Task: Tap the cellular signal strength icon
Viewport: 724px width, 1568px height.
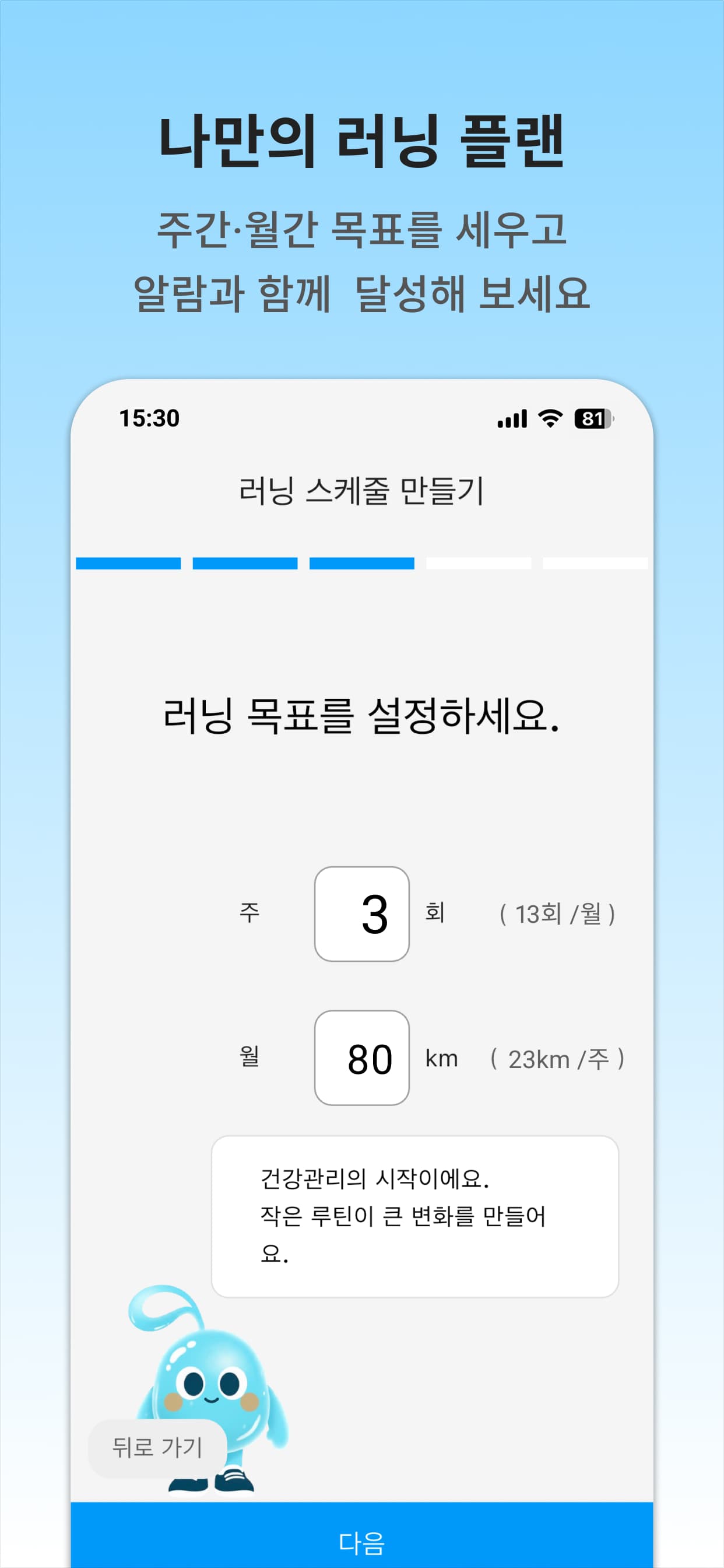Action: [513, 420]
